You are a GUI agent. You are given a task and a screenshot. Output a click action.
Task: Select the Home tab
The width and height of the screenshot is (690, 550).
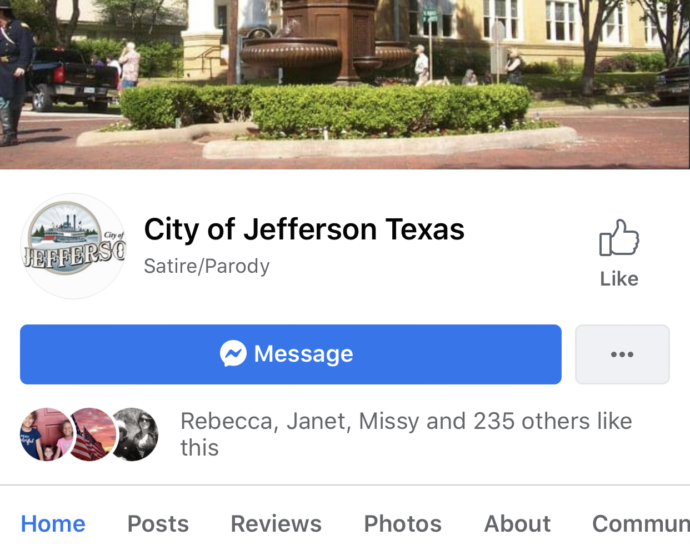(x=53, y=523)
